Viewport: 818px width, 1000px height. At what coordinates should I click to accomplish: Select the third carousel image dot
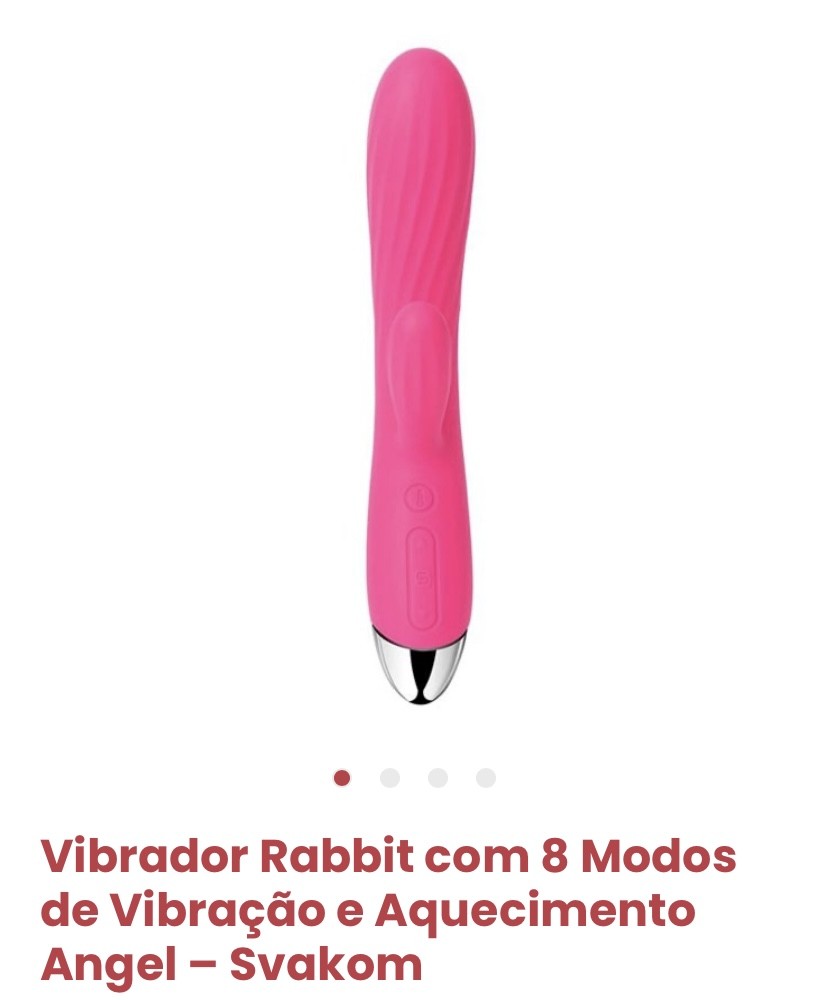pos(438,778)
